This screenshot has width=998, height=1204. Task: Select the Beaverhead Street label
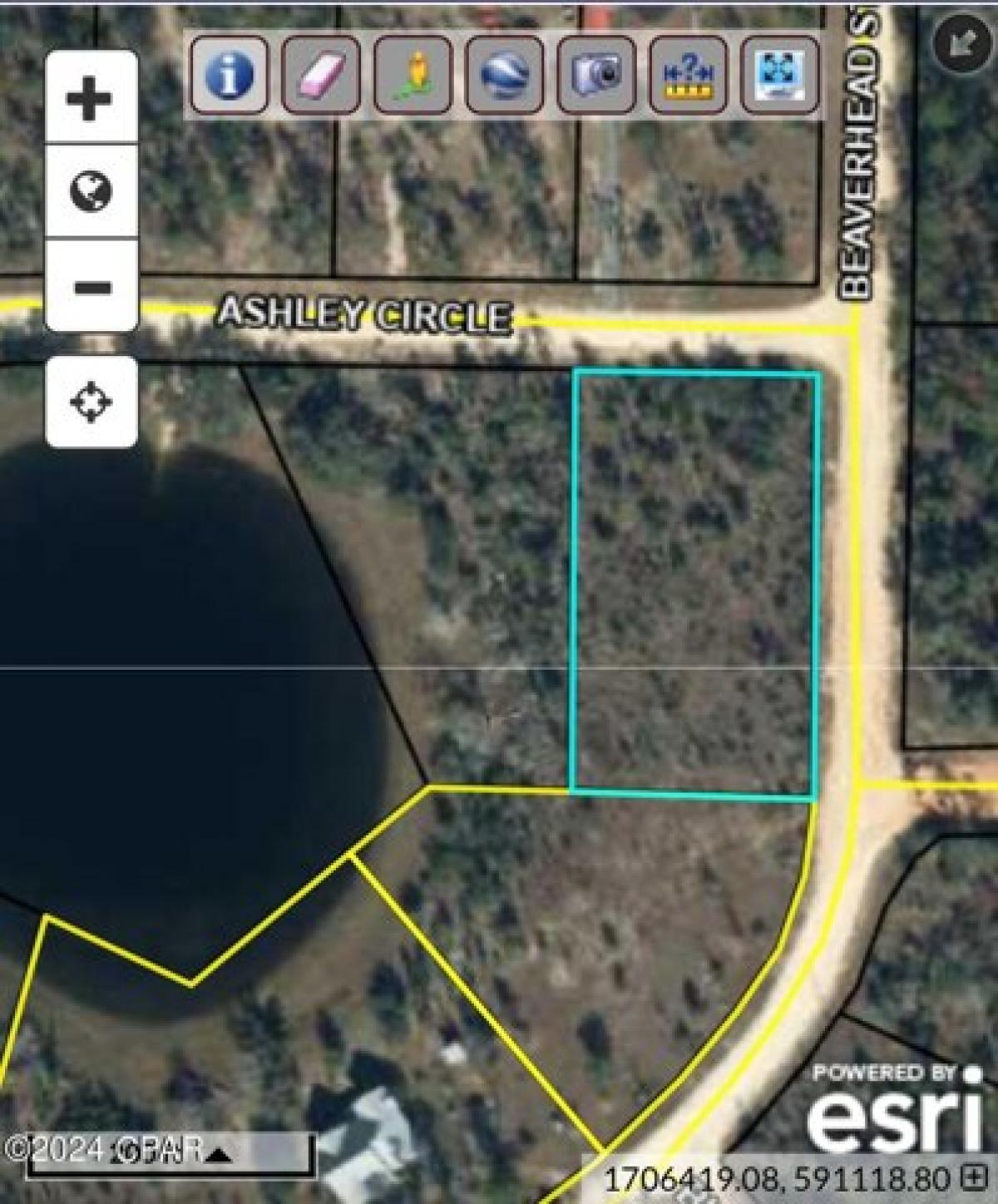(x=861, y=150)
